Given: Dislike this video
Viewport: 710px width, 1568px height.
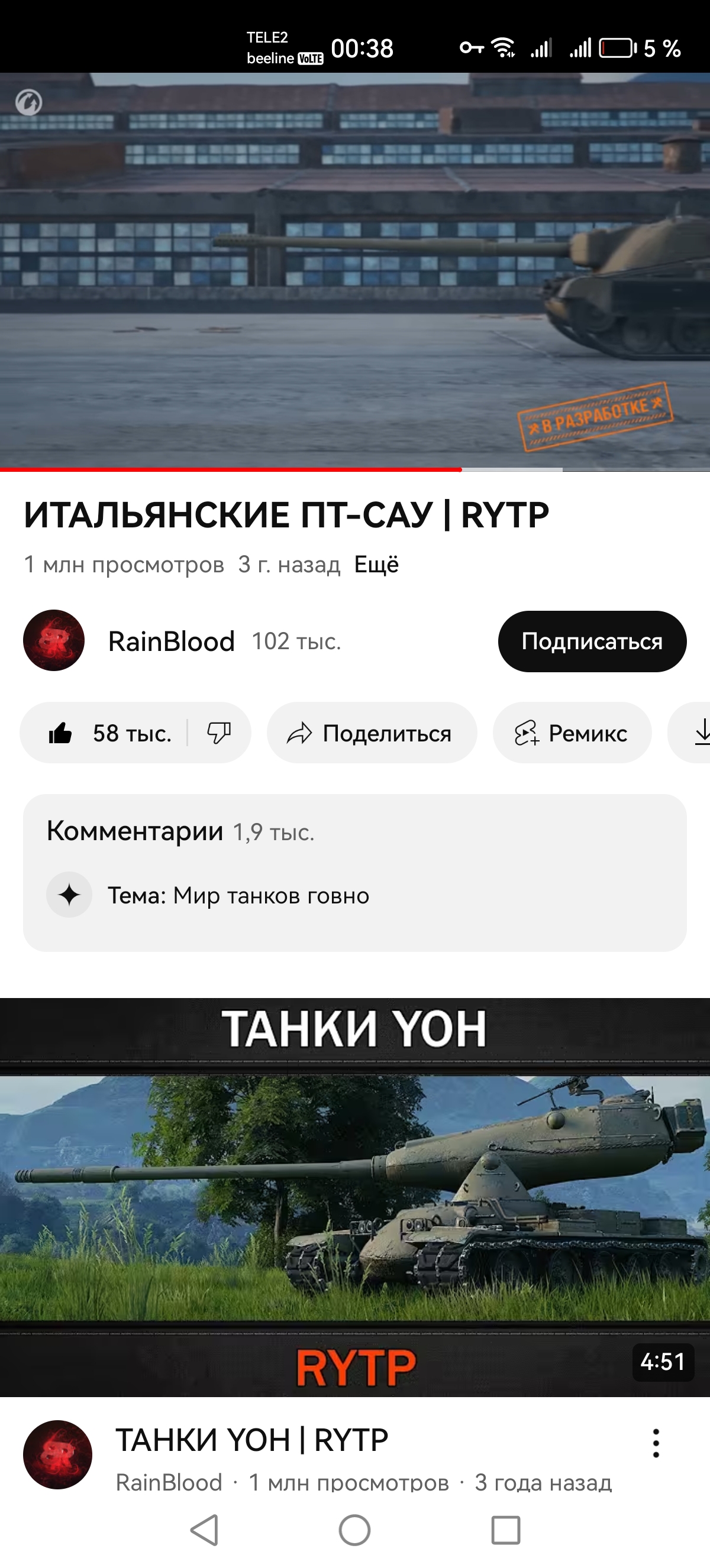Looking at the screenshot, I should pyautogui.click(x=219, y=733).
